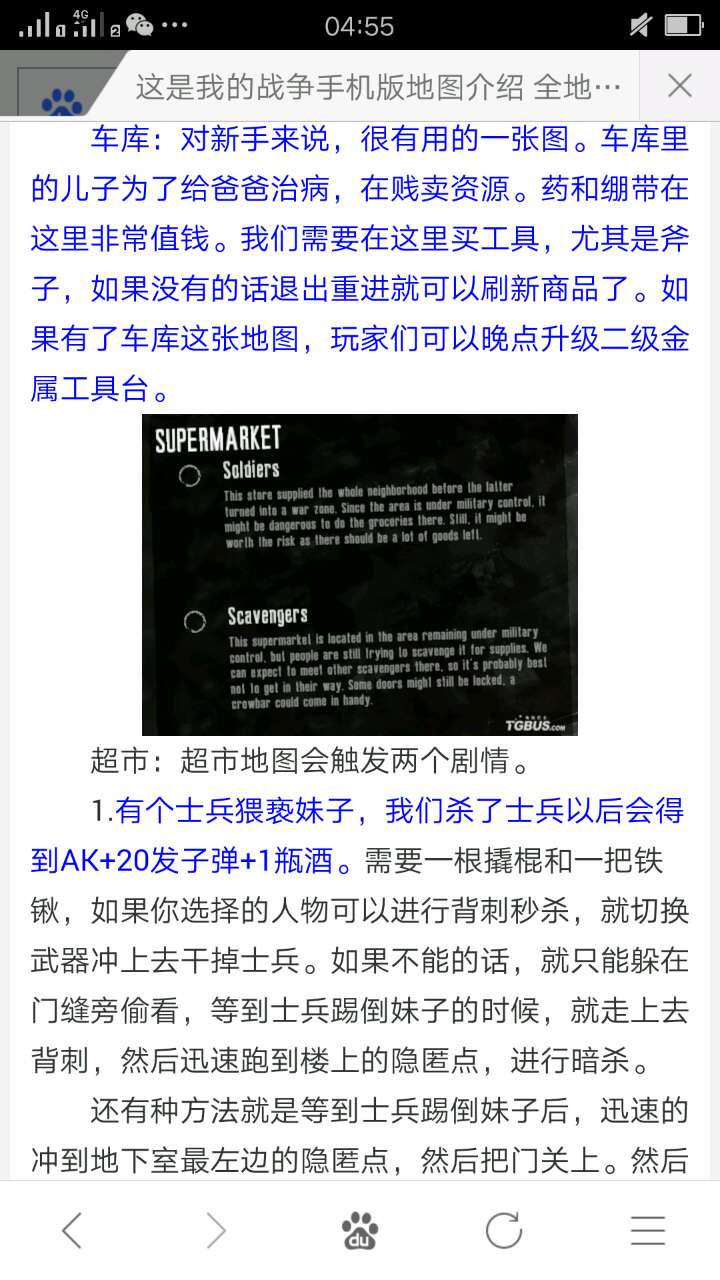
Task: Close the current page with the X
Action: tap(680, 86)
